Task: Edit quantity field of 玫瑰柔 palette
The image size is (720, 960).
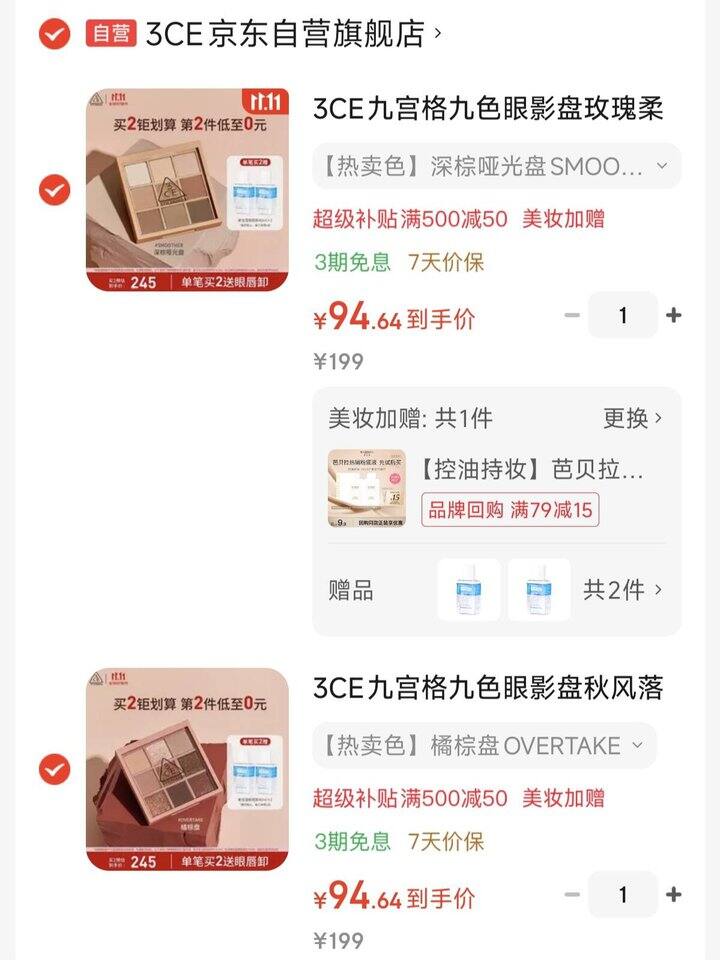Action: tap(622, 315)
